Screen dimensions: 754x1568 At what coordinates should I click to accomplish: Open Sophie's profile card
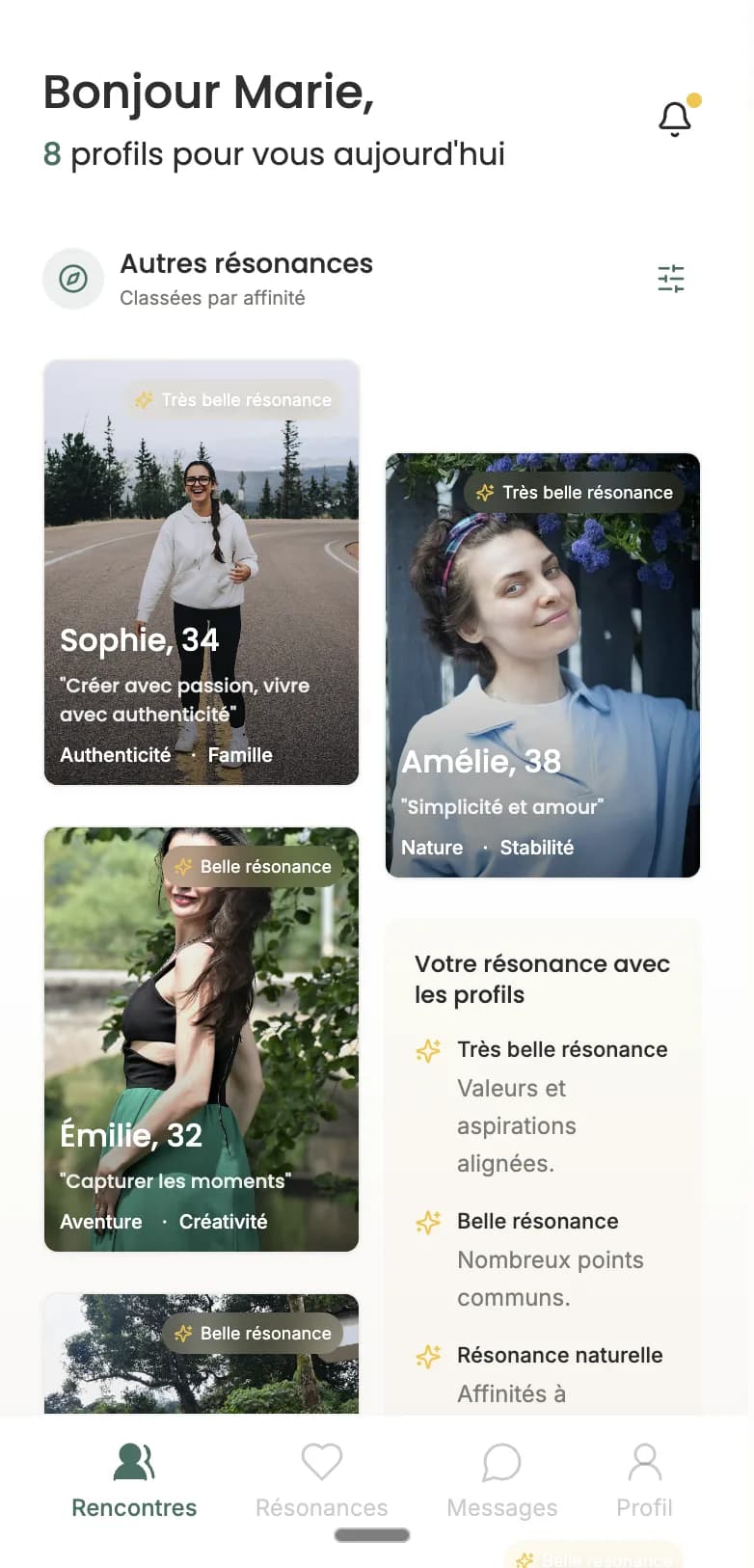202,572
